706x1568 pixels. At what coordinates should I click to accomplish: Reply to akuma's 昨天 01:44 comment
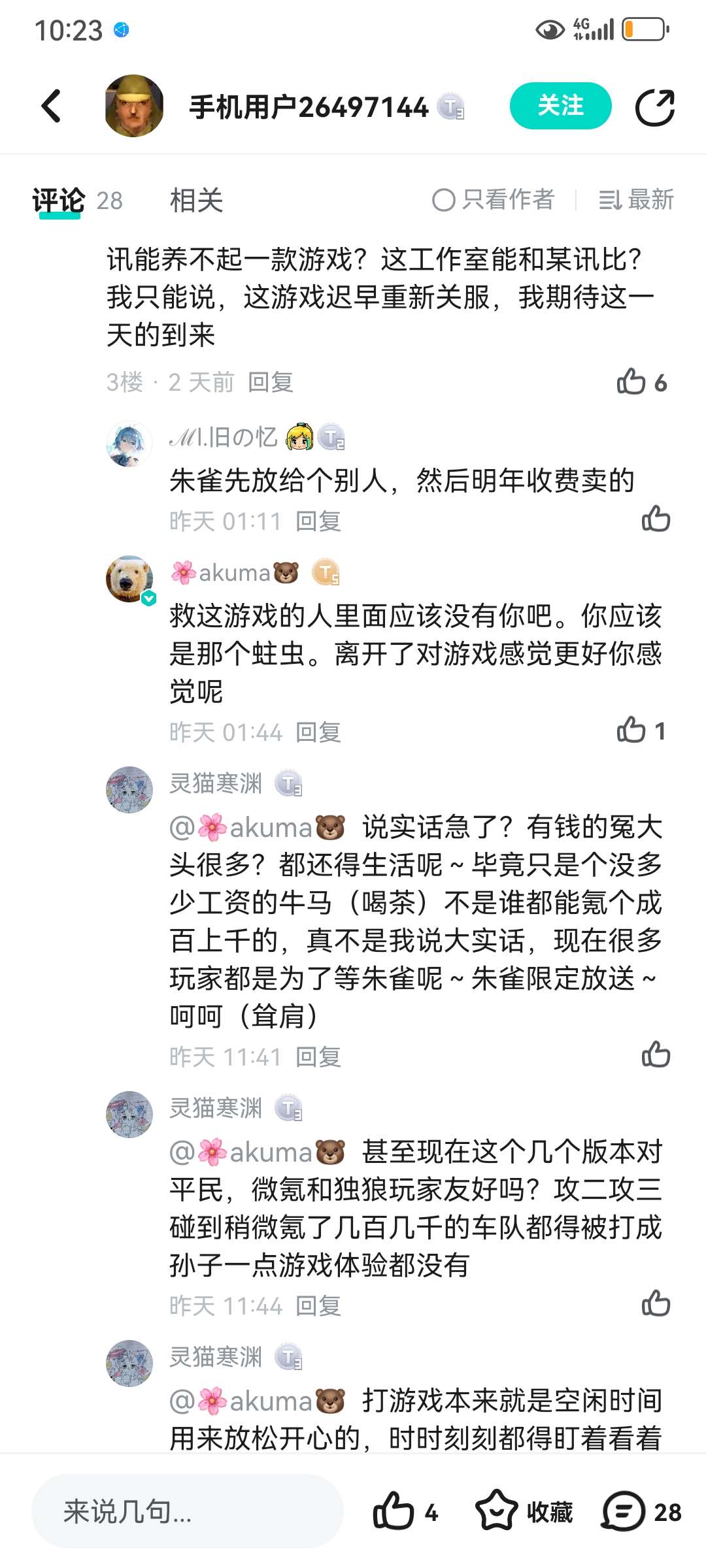coord(318,732)
